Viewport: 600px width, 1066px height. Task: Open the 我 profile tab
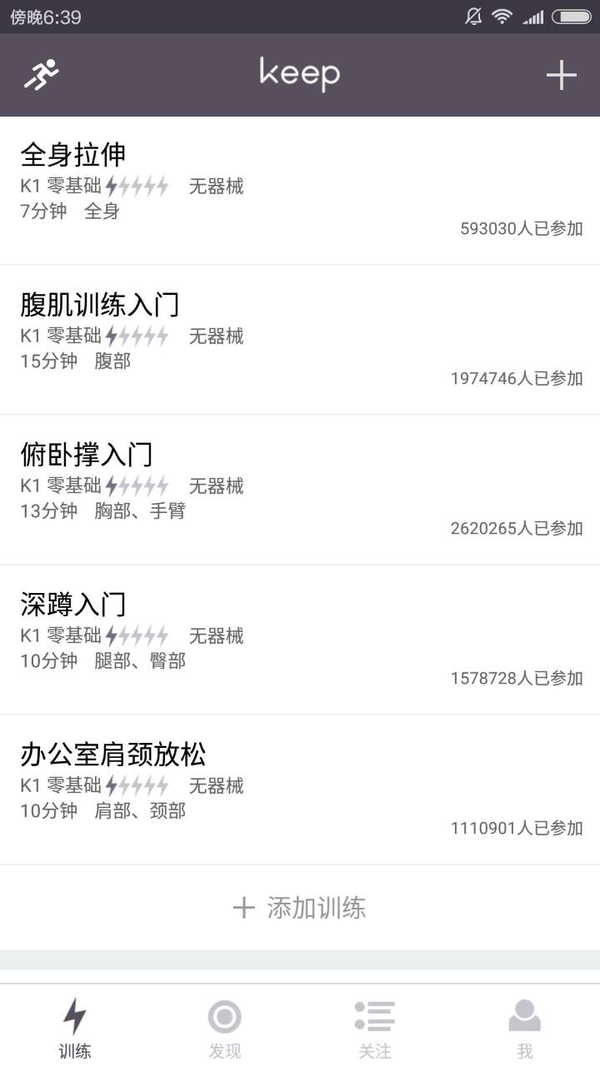(x=525, y=1027)
